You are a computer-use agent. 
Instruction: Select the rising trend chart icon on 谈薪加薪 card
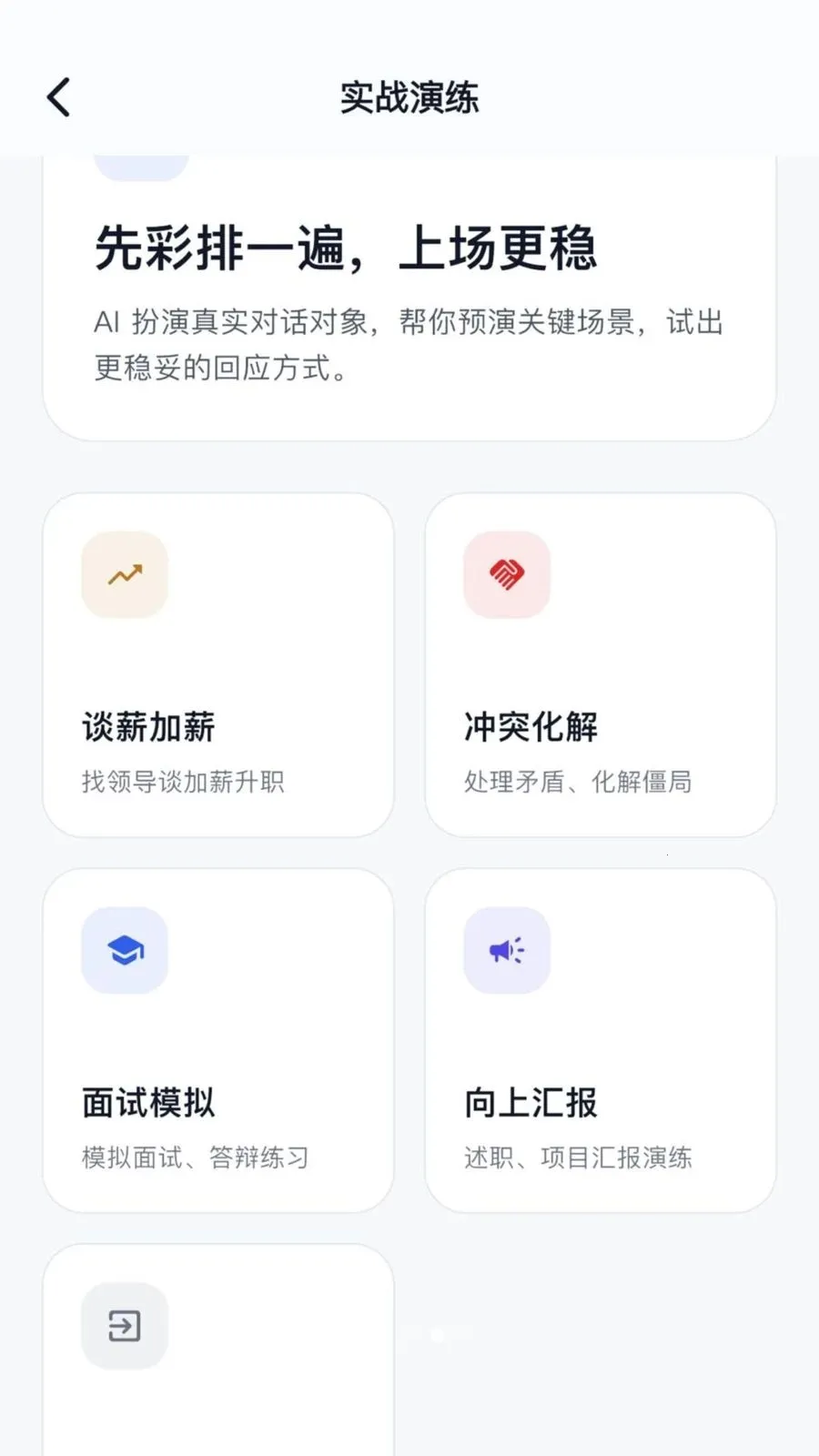[124, 575]
